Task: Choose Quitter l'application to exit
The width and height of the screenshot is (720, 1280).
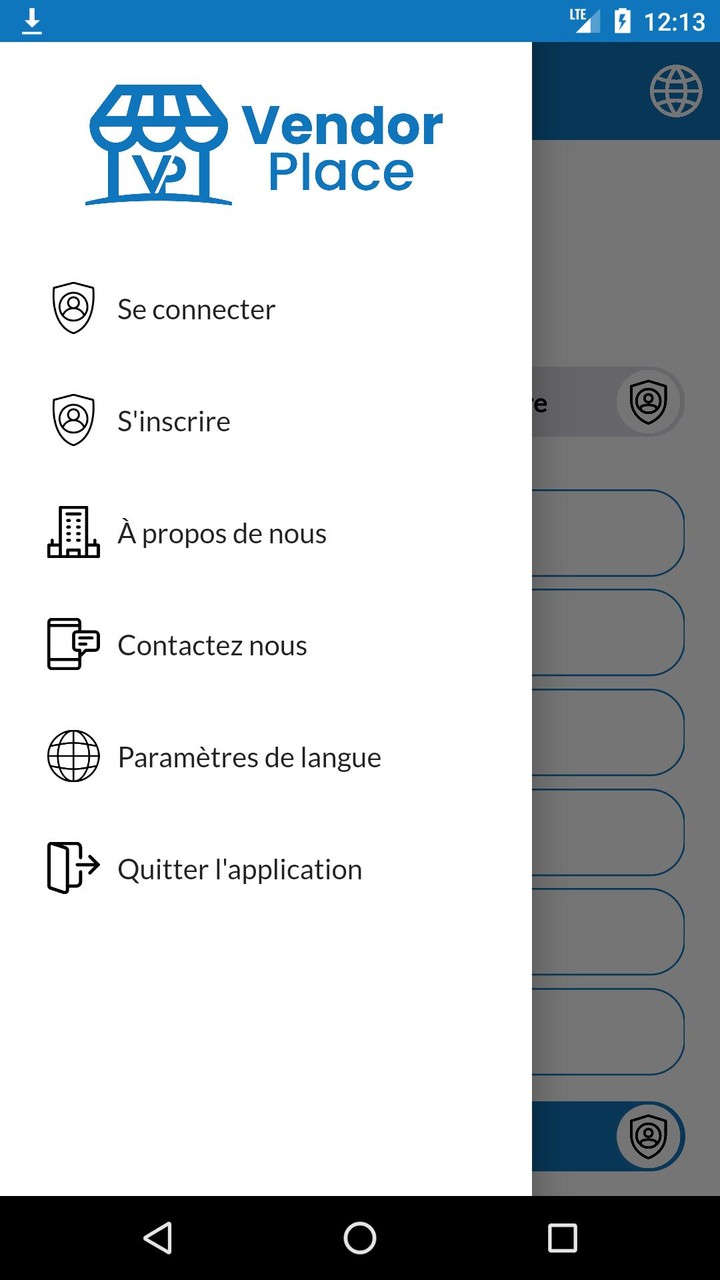Action: point(239,869)
